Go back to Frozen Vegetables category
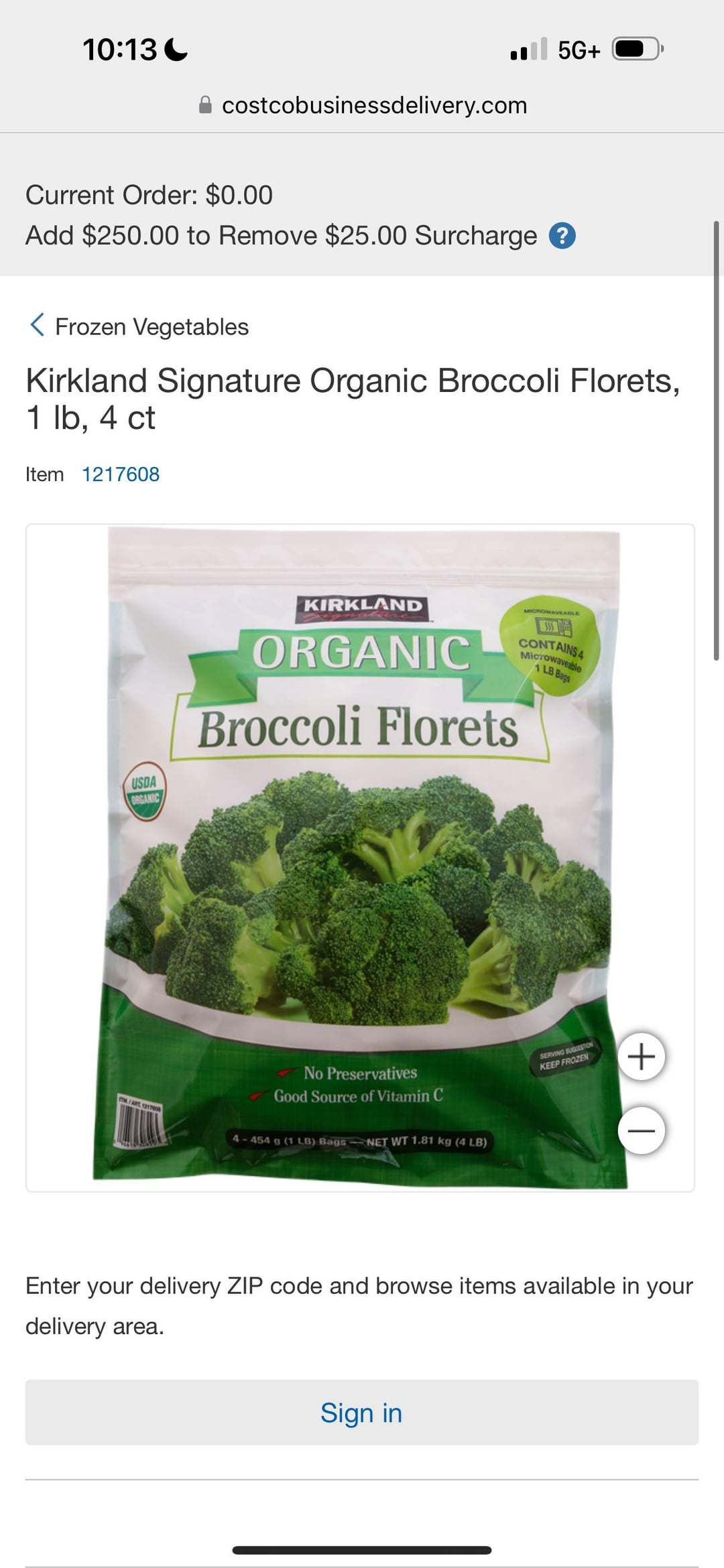Image resolution: width=724 pixels, height=1568 pixels. point(139,326)
